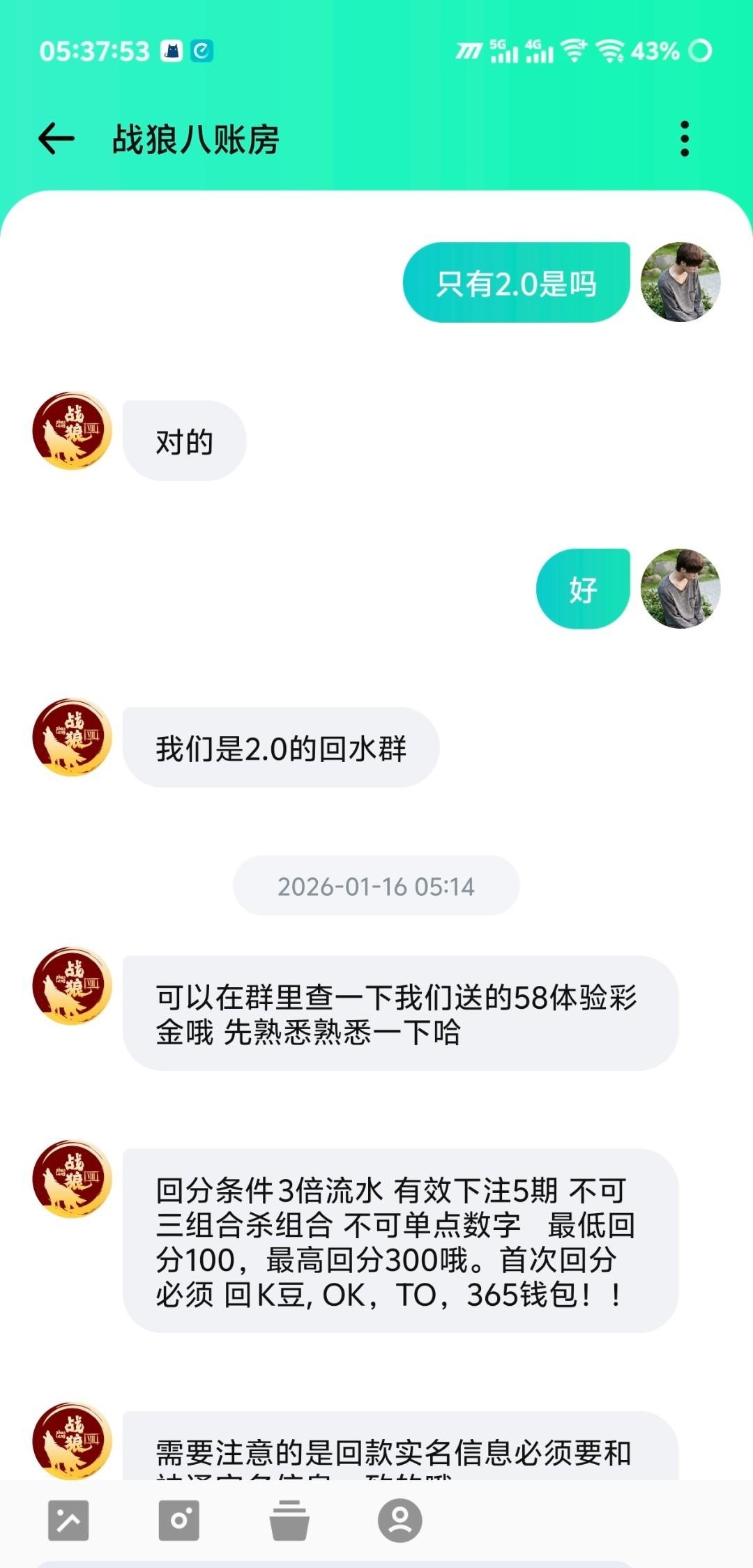Share a contact card
This screenshot has width=753, height=1568.
click(x=400, y=1520)
